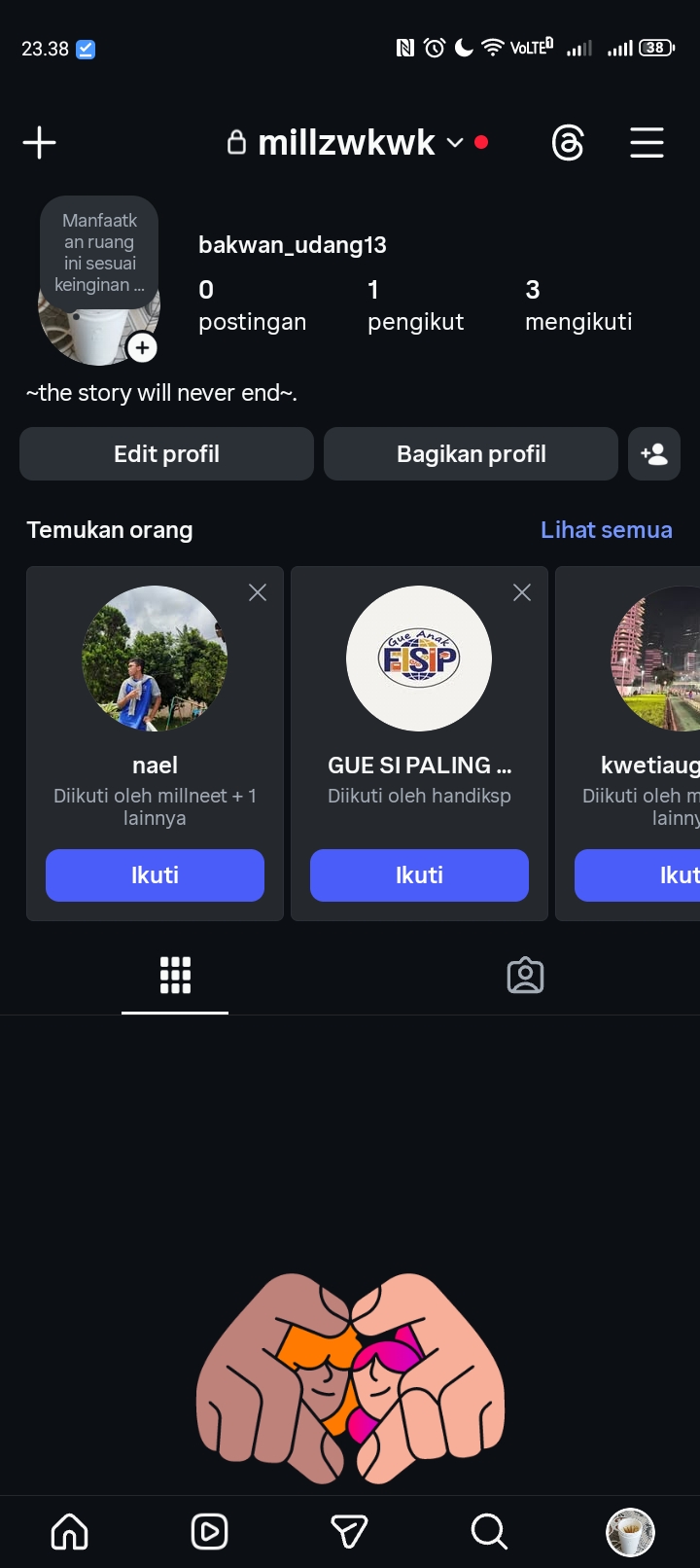View the mengikuti following list

click(x=578, y=304)
